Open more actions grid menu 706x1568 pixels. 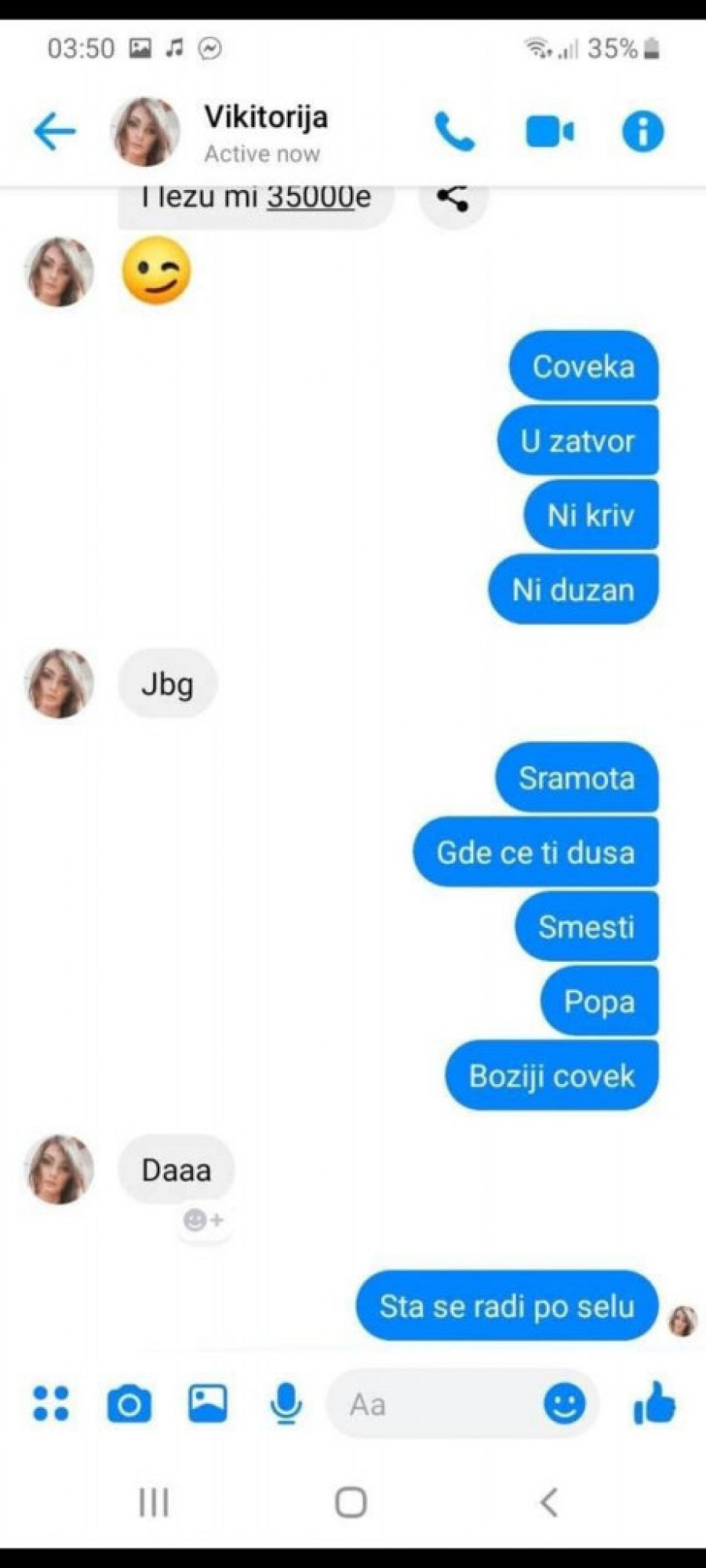(x=51, y=1404)
